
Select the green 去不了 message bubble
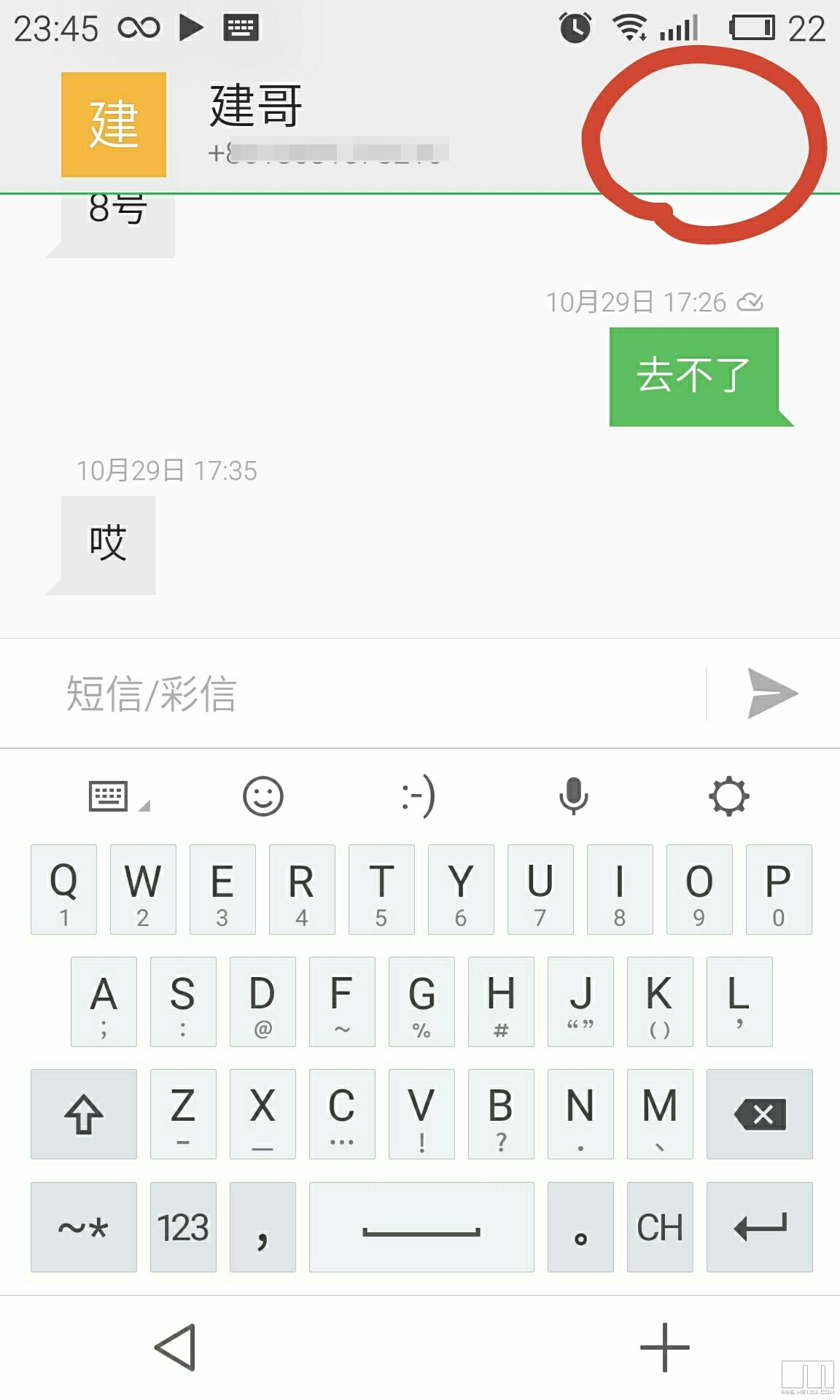coord(693,374)
